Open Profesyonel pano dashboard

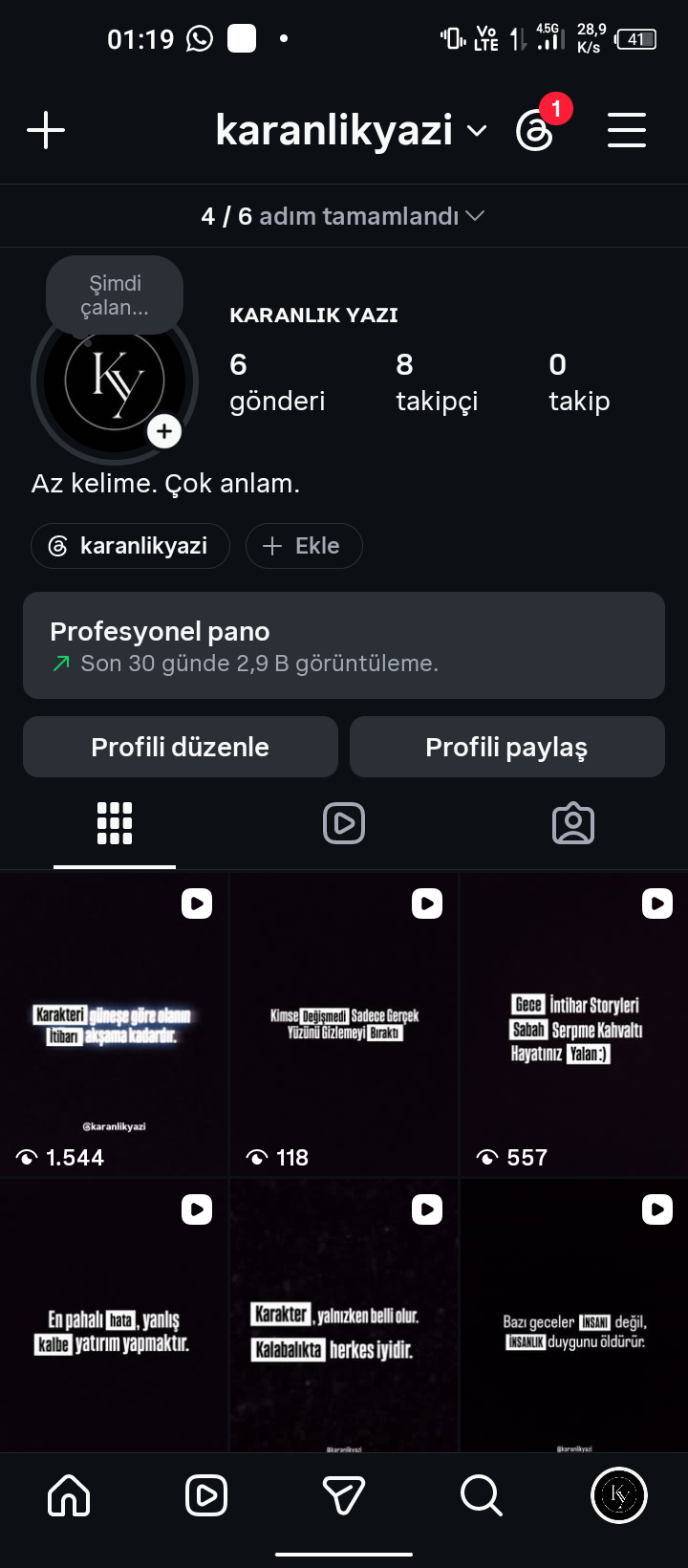click(x=344, y=645)
